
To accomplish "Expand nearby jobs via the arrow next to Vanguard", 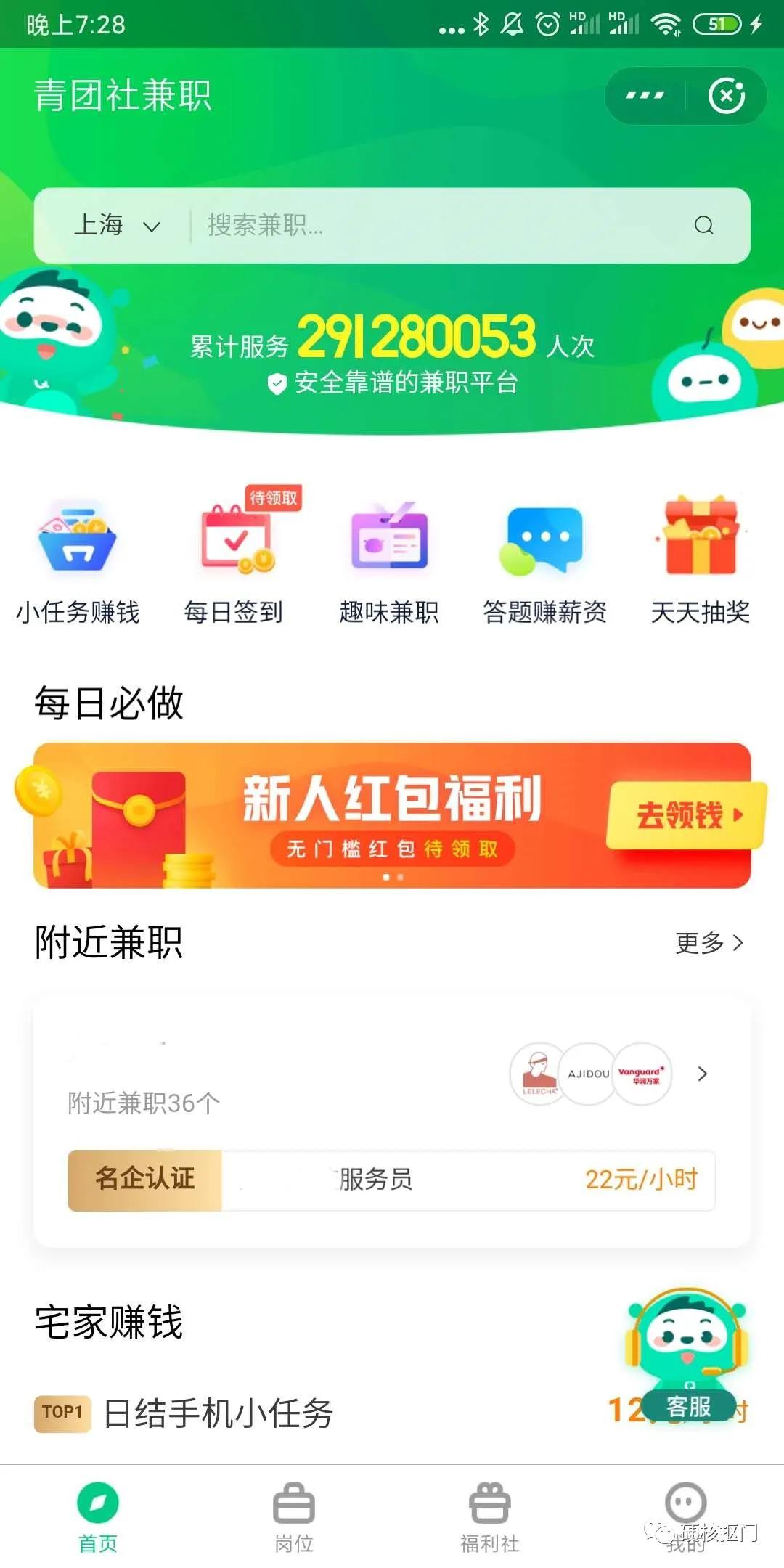I will (700, 1075).
